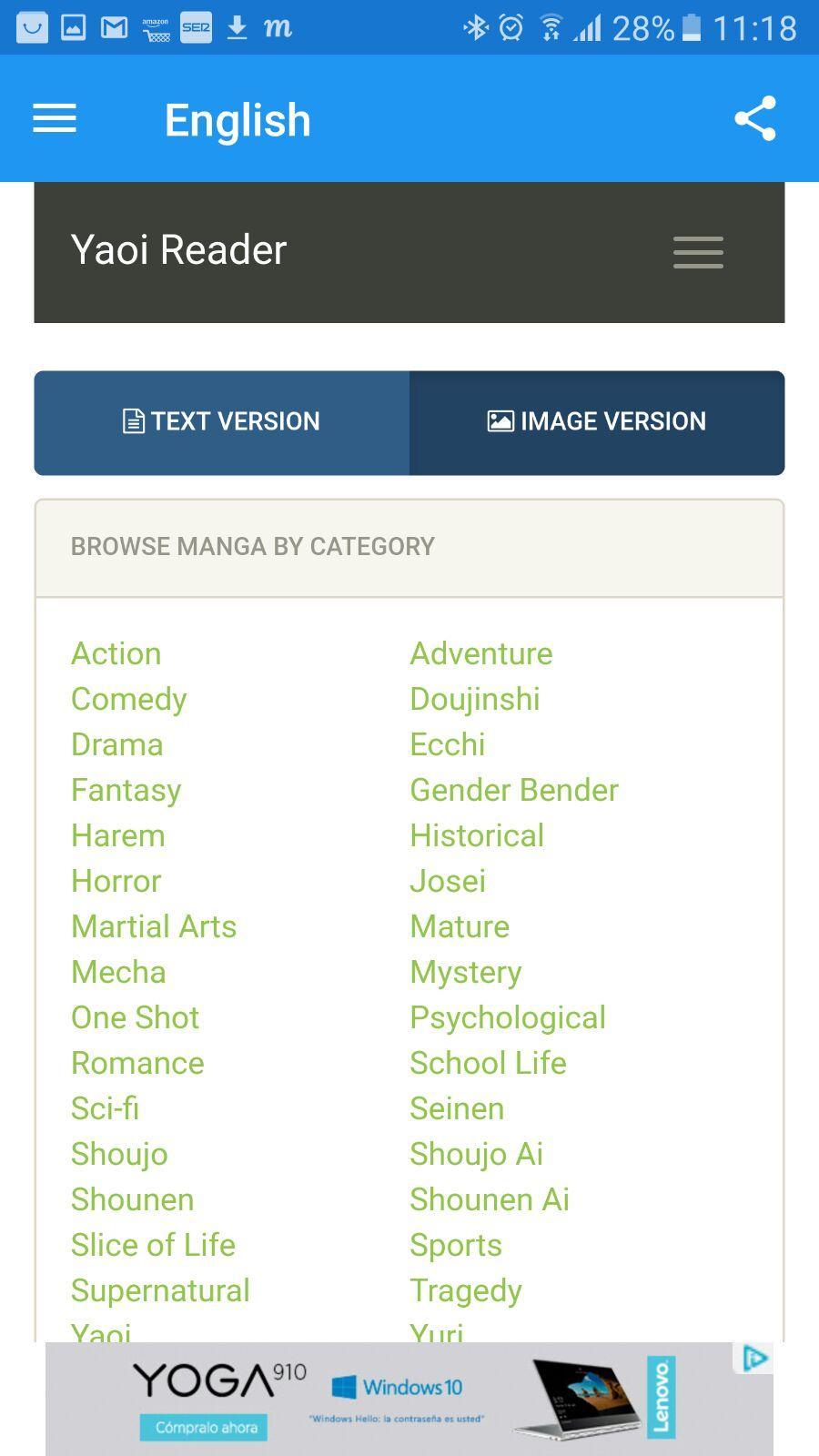Select the Historical category
The width and height of the screenshot is (819, 1456).
[477, 835]
